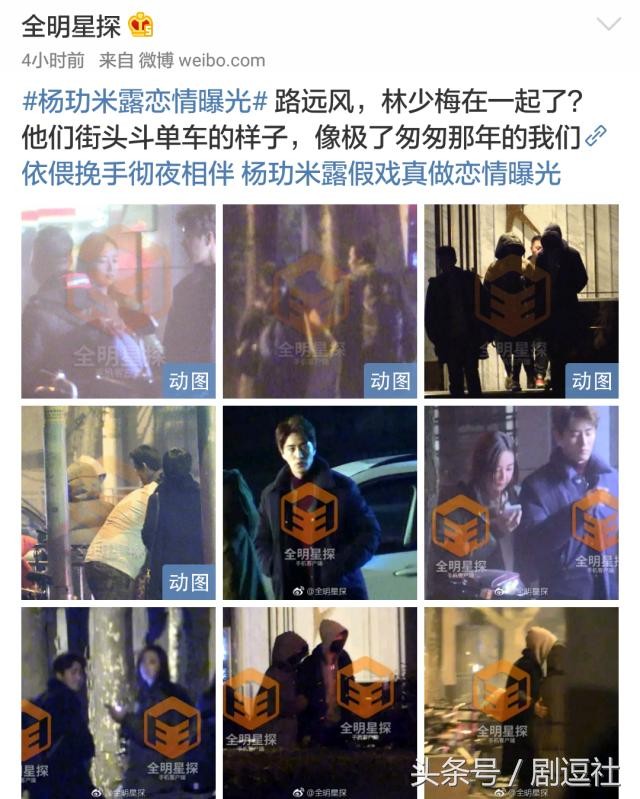Open the #杨玏米露恋情曝光# hashtag topic

click(x=144, y=101)
